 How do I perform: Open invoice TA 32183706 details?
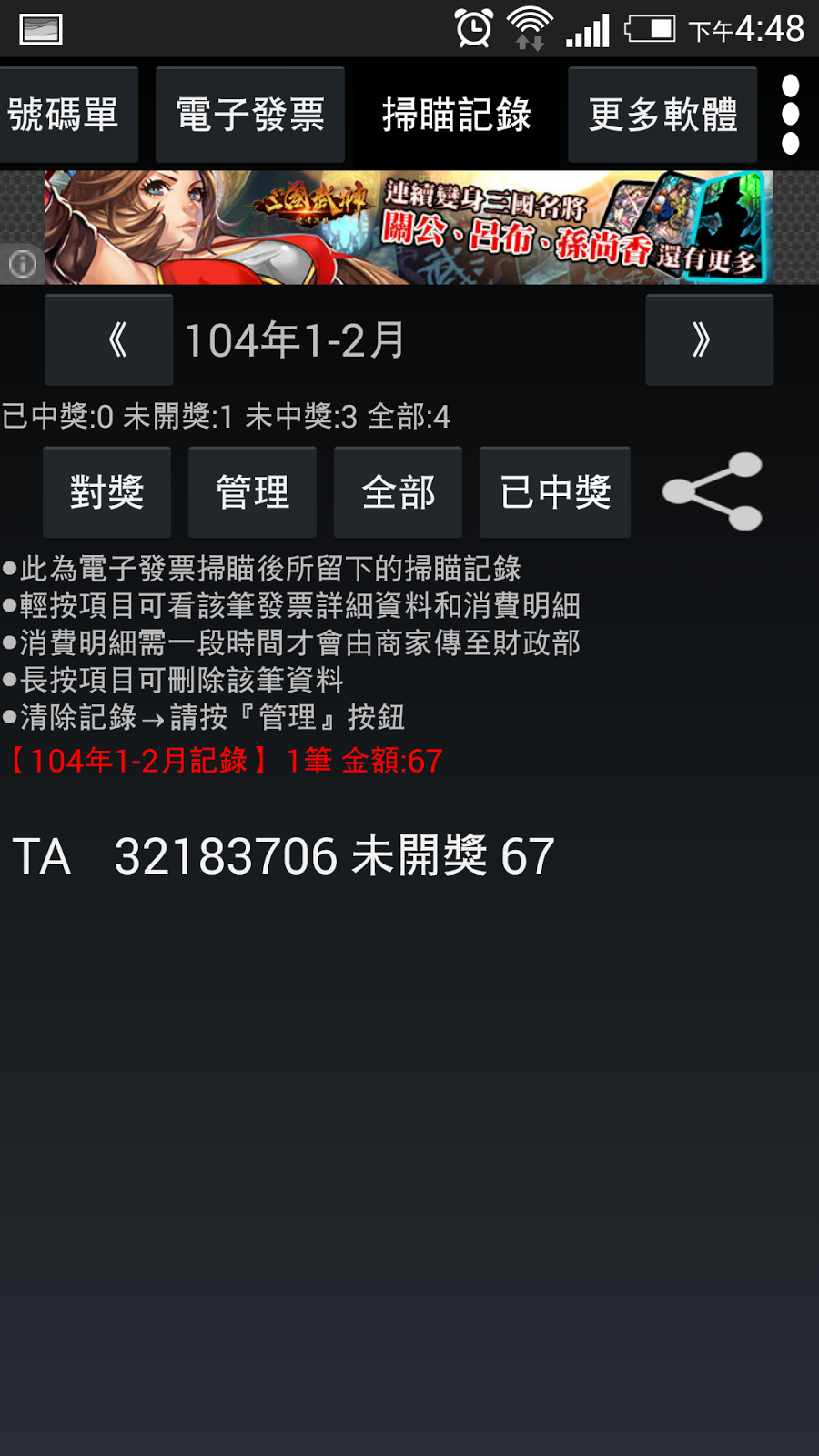click(282, 856)
